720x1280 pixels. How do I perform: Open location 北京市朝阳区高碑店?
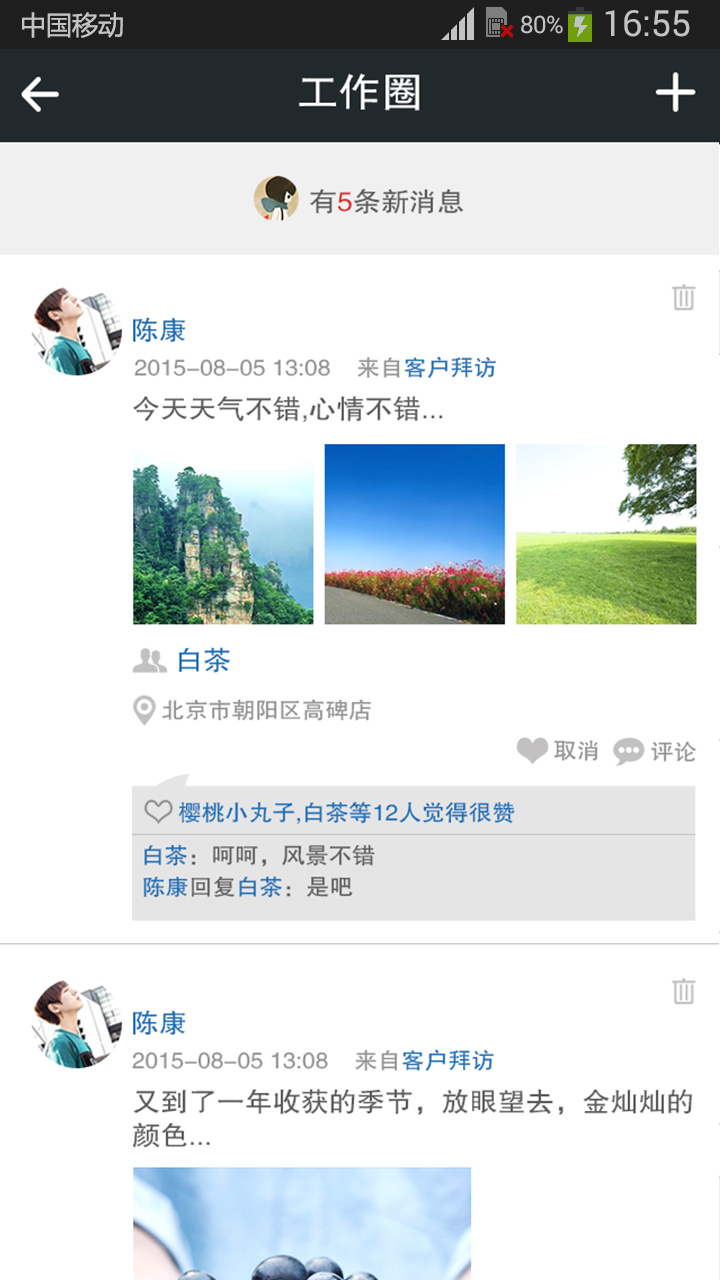[265, 711]
